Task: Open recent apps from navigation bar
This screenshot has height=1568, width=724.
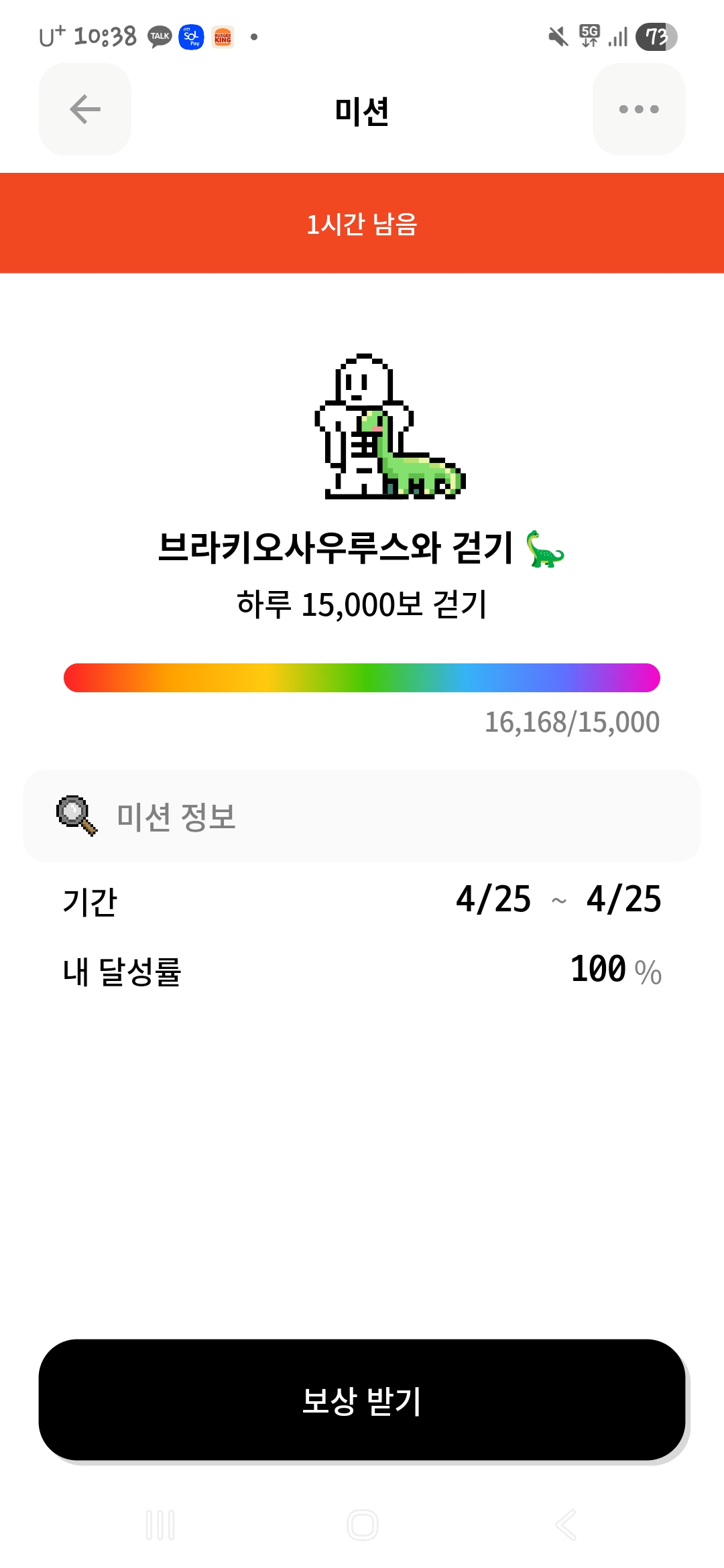Action: [x=160, y=1525]
